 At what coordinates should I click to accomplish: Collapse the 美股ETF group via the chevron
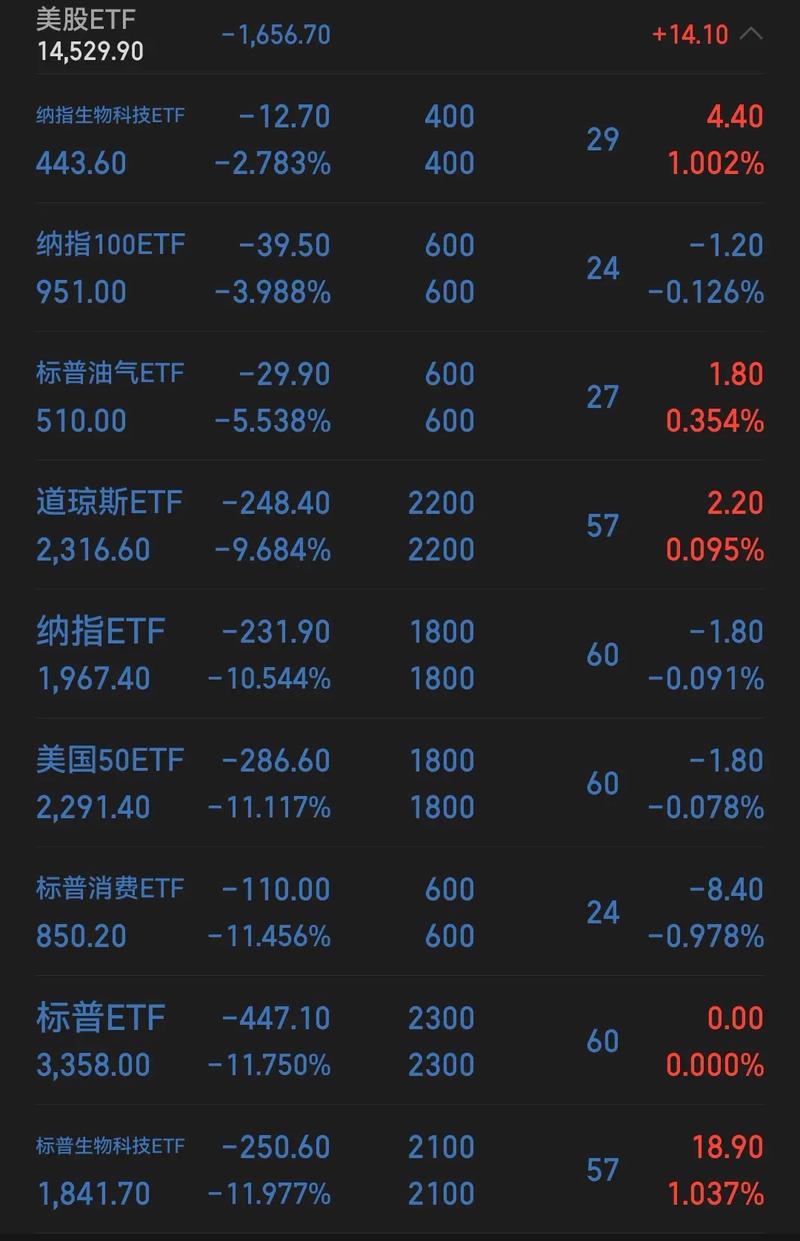tap(751, 33)
